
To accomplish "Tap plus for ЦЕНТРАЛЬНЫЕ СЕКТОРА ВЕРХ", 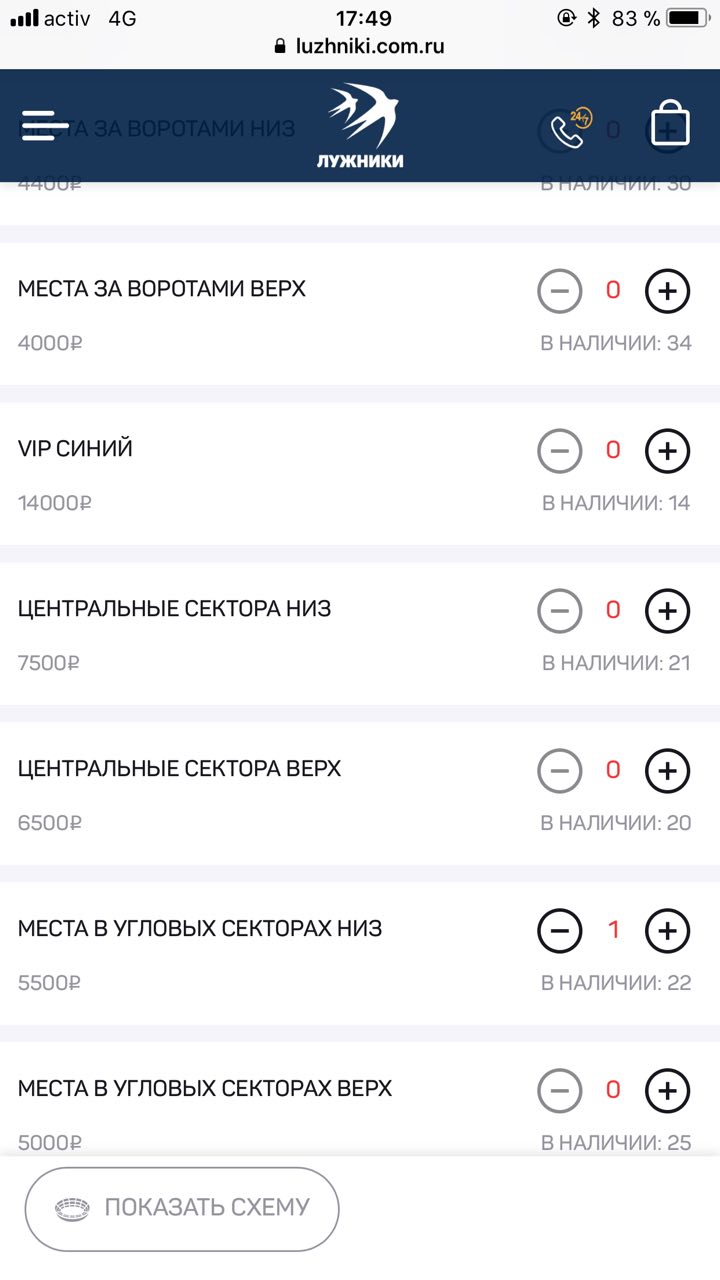I will [668, 771].
